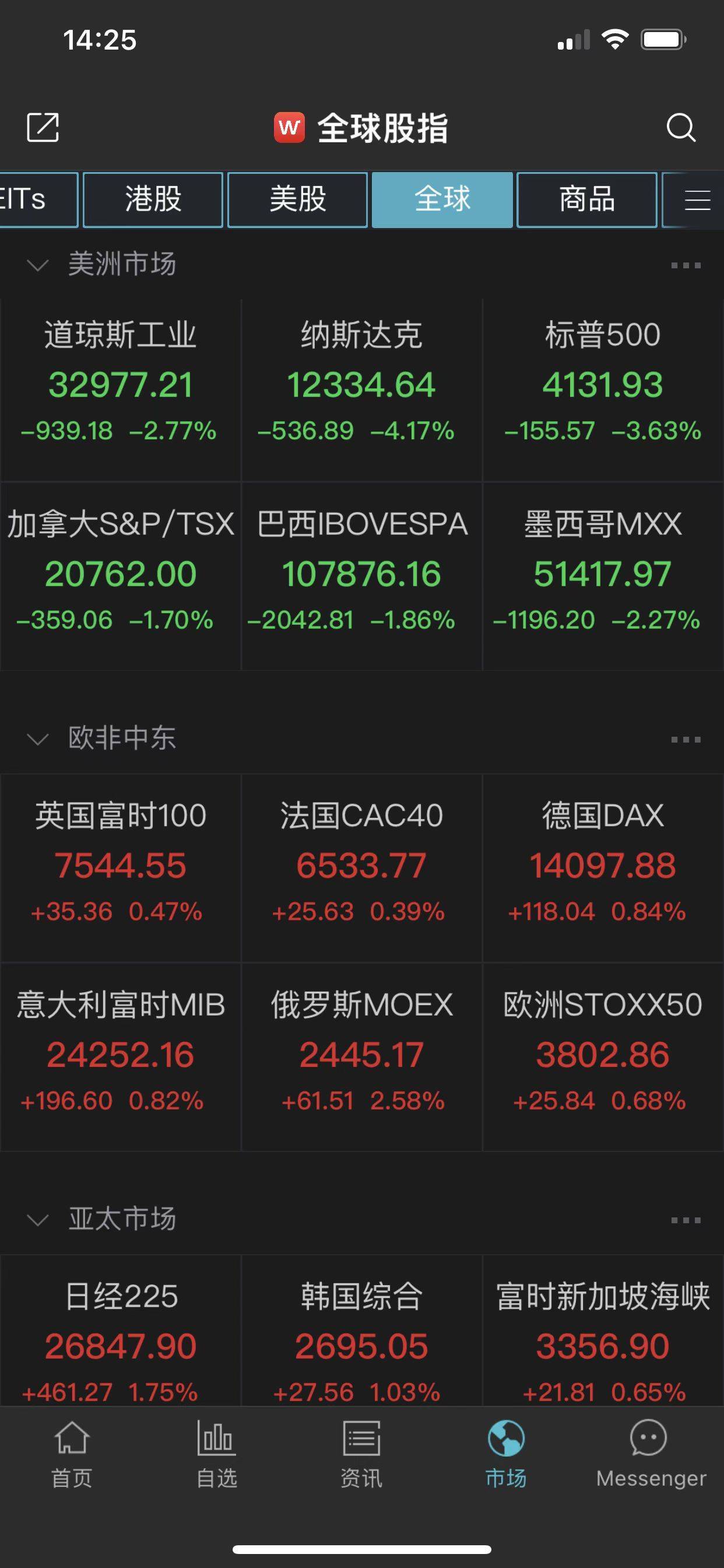724x1568 pixels.
Task: Collapse the 美洲市场 section
Action: 38,265
